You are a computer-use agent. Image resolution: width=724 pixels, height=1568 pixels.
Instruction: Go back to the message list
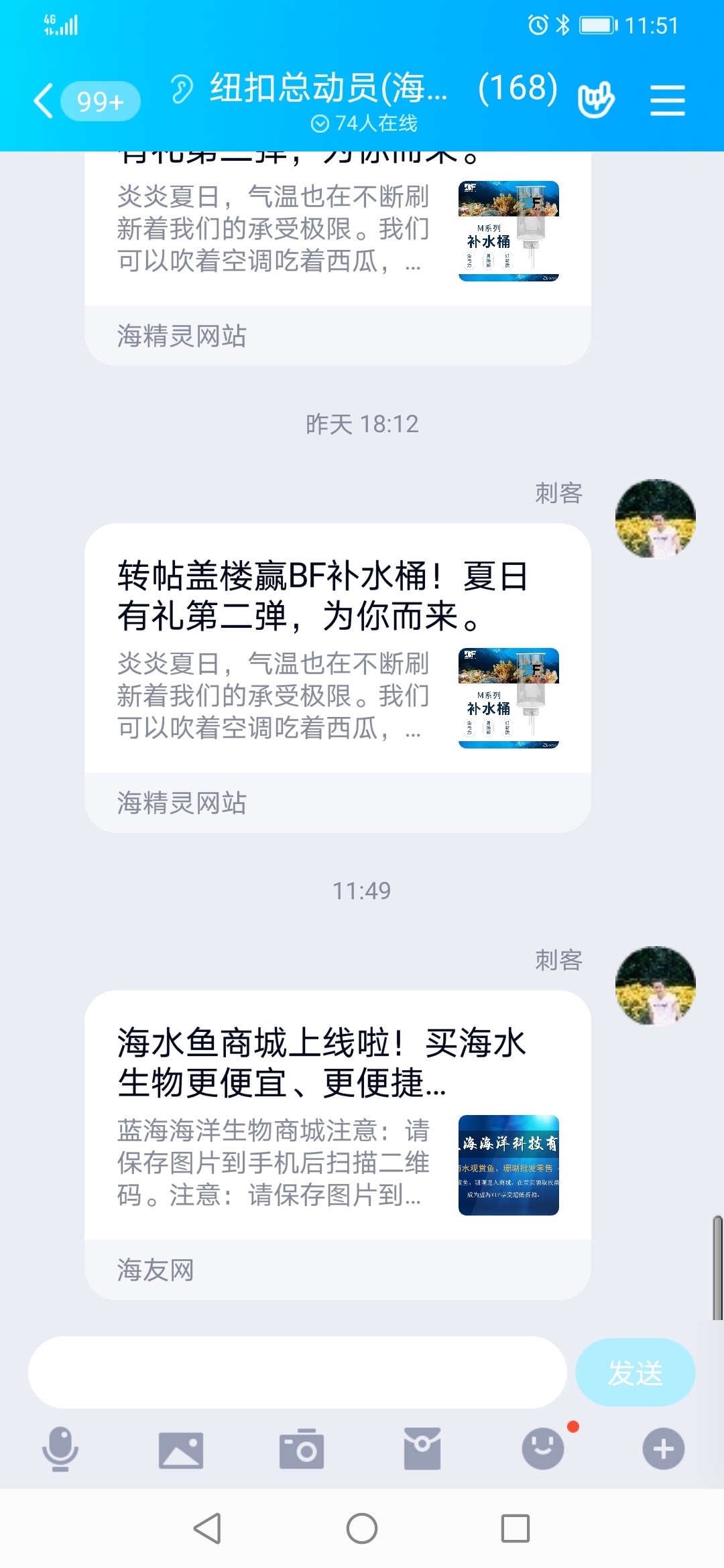[44, 102]
